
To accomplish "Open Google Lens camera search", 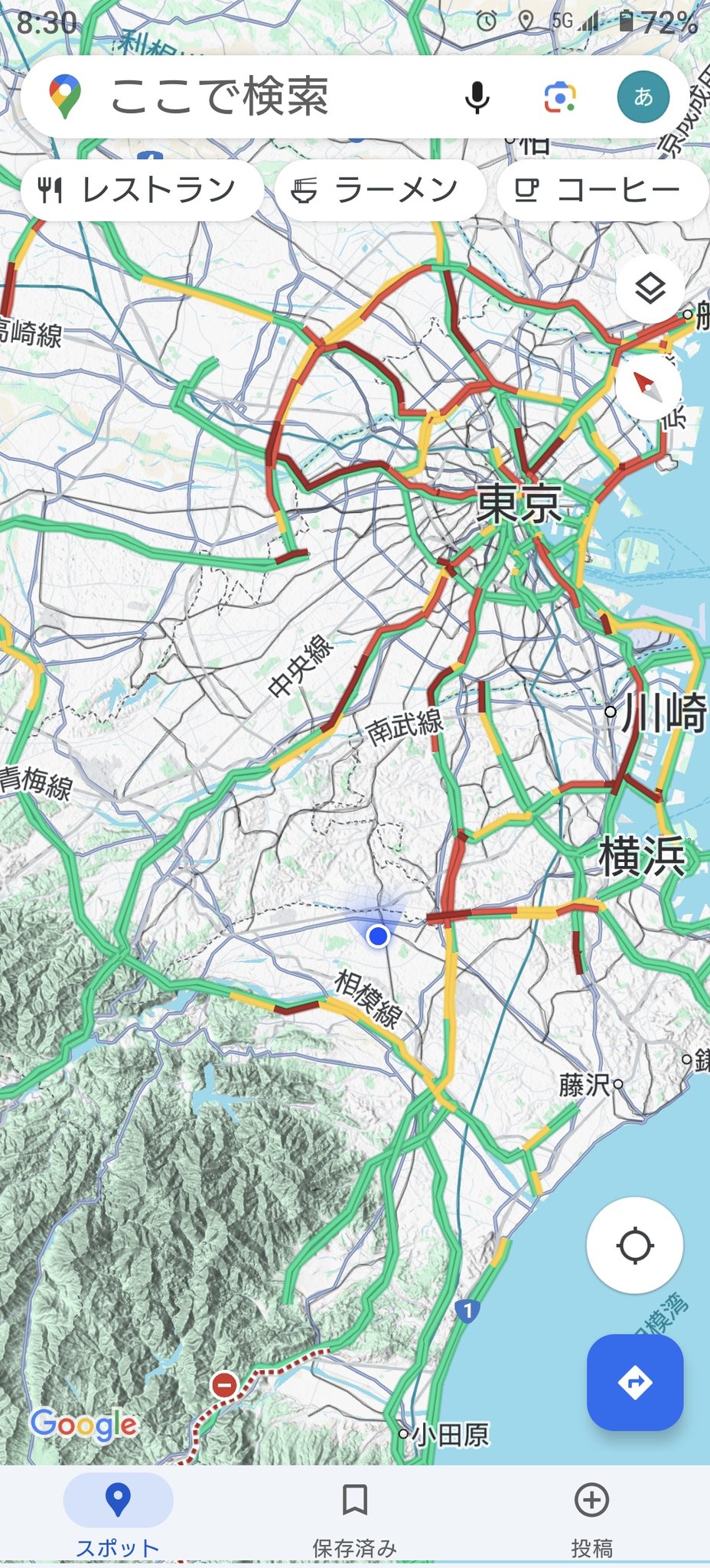I will point(560,97).
